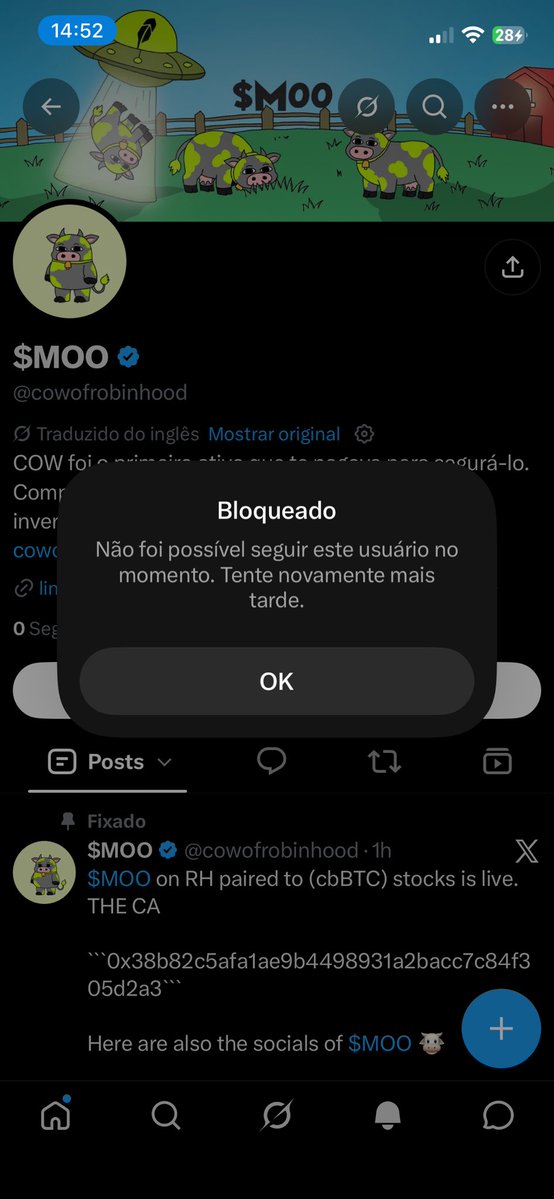Open translation settings gear icon
Image resolution: width=554 pixels, height=1199 pixels.
(365, 434)
